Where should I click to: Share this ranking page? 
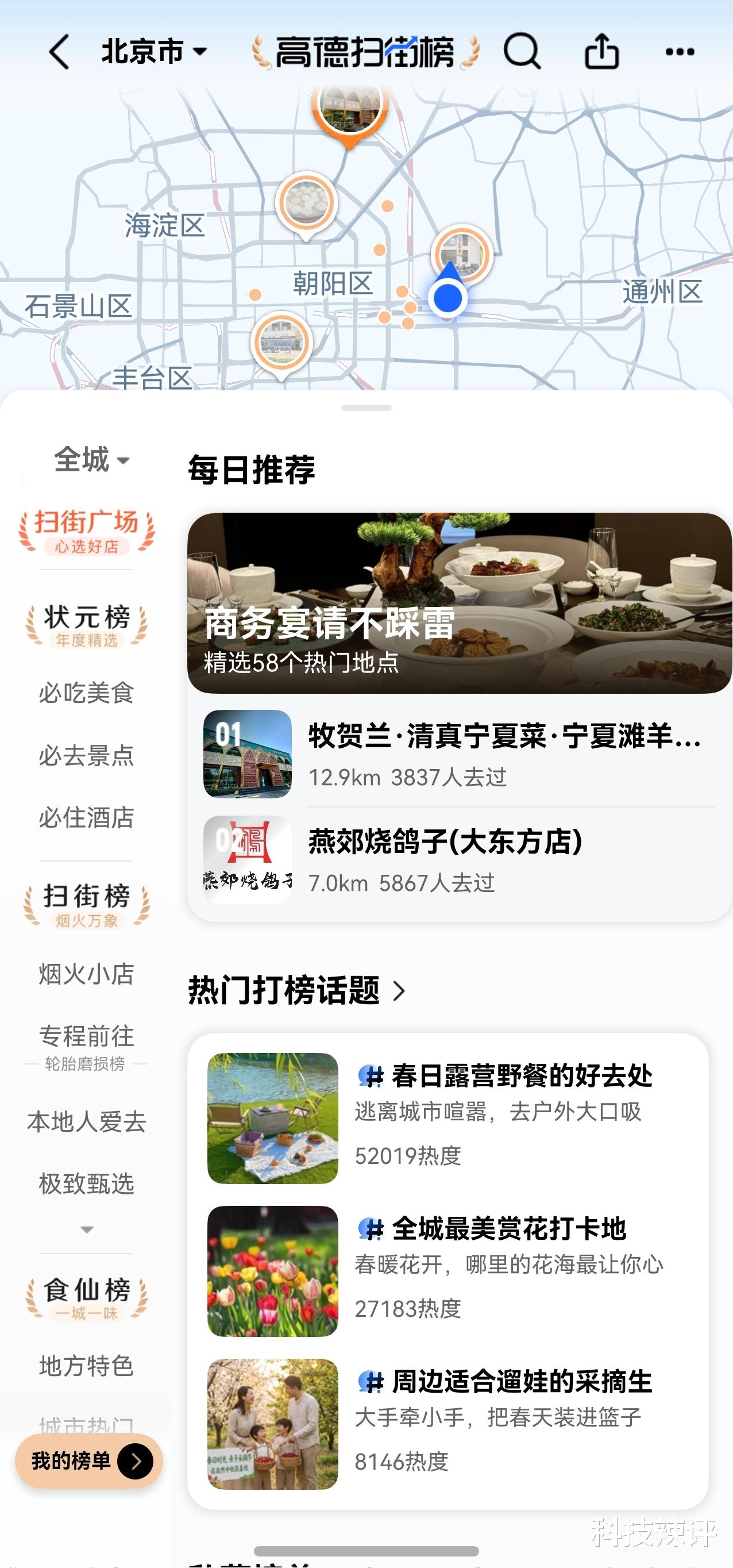click(601, 52)
